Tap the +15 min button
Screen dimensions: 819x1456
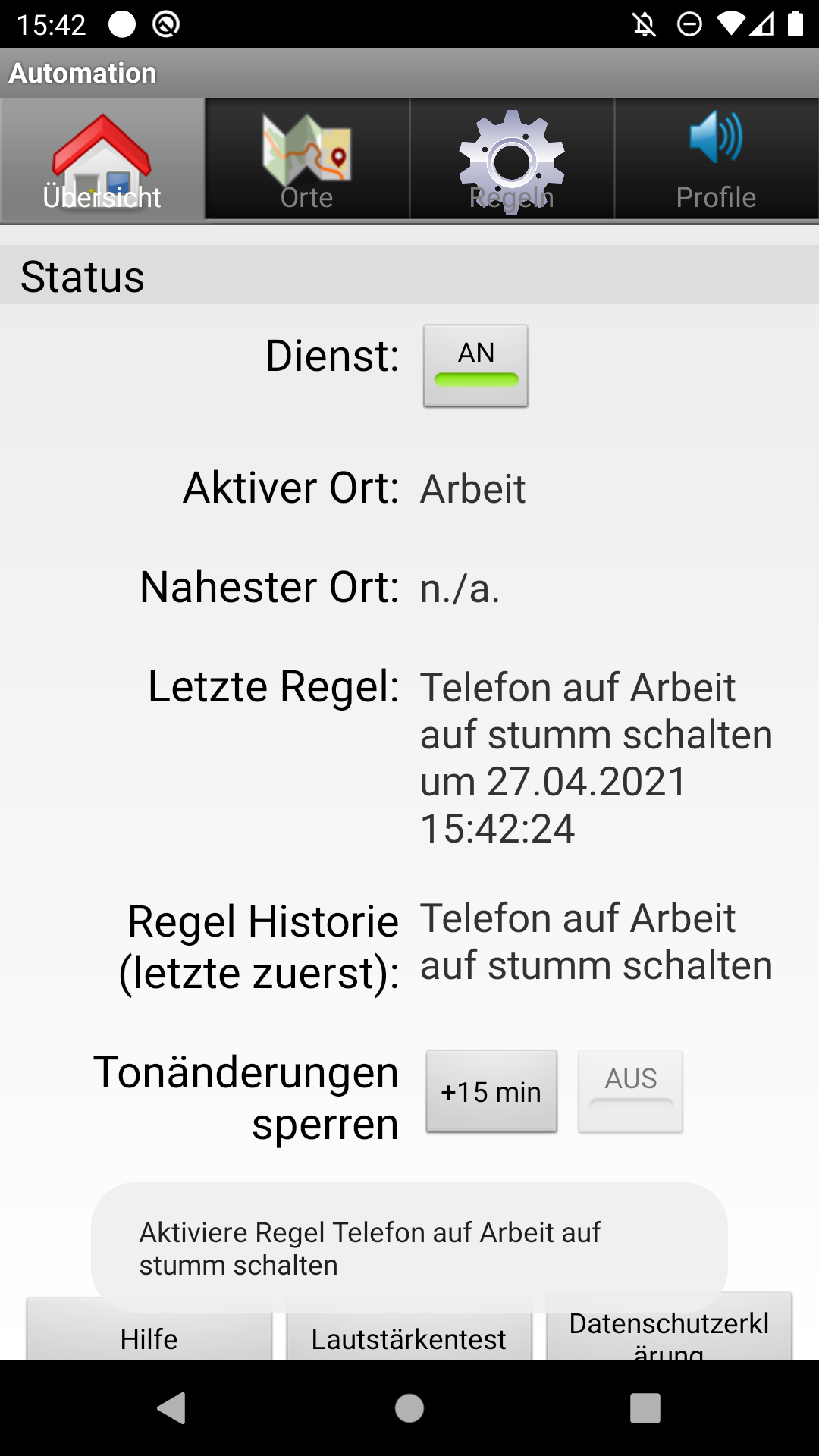pyautogui.click(x=491, y=1091)
